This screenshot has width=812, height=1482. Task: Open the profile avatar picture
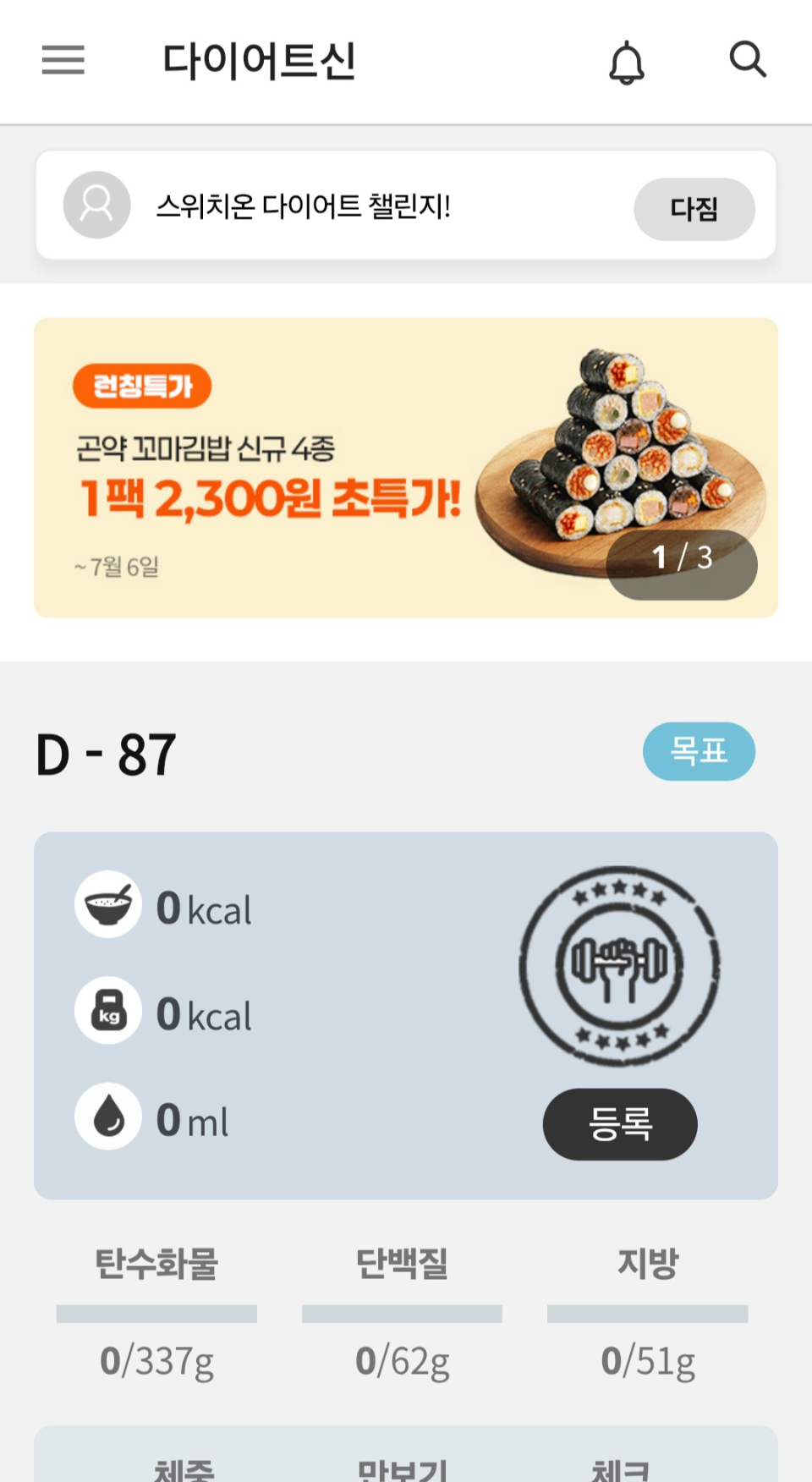[97, 205]
